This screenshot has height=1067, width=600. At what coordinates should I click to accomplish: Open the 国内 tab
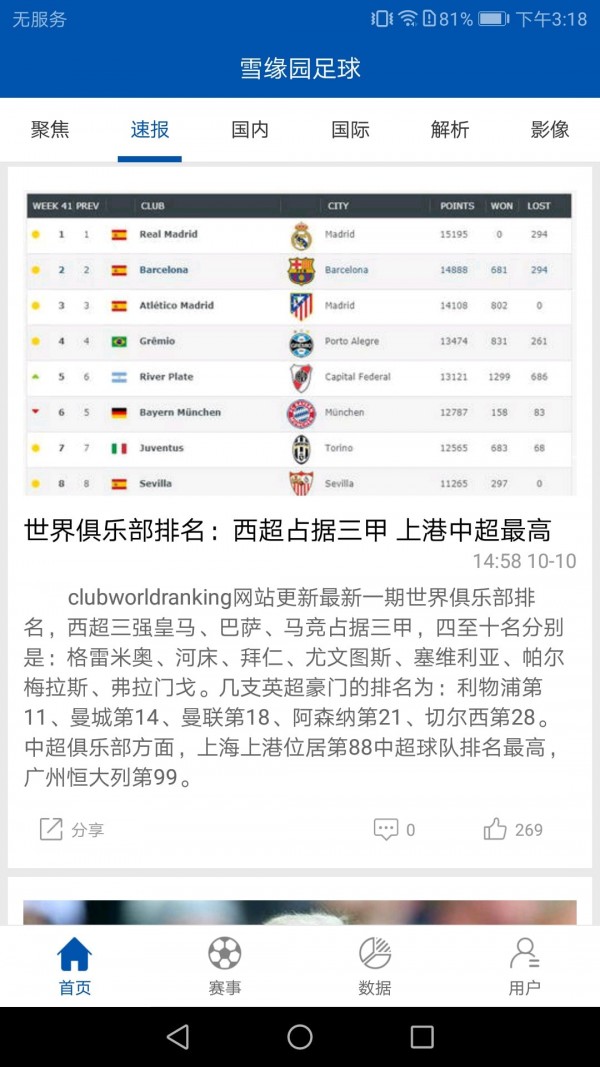coord(250,130)
